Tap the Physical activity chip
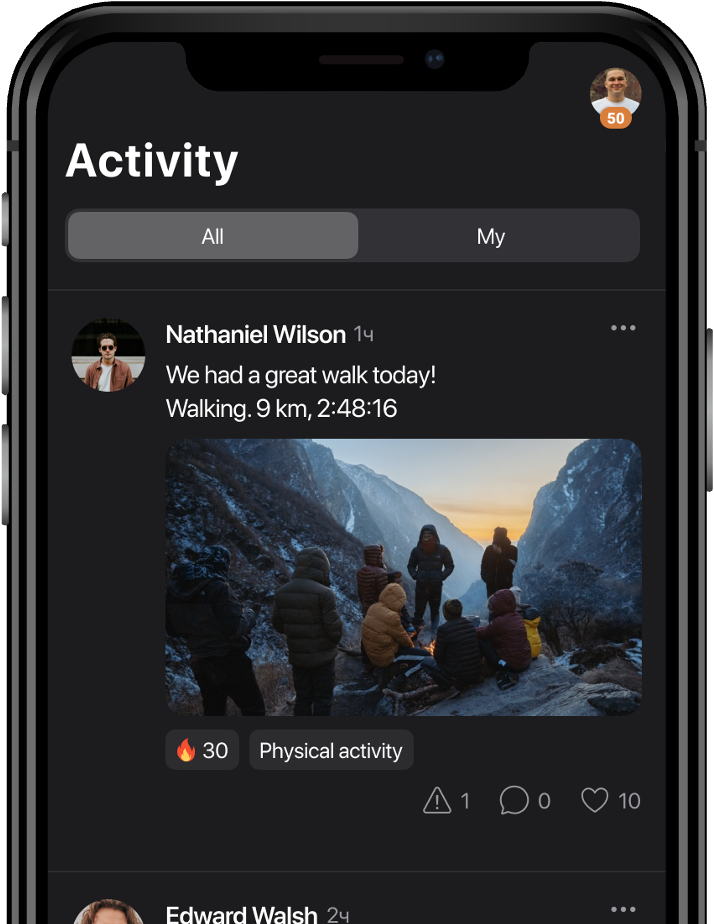The height and width of the screenshot is (924, 714). click(x=330, y=751)
